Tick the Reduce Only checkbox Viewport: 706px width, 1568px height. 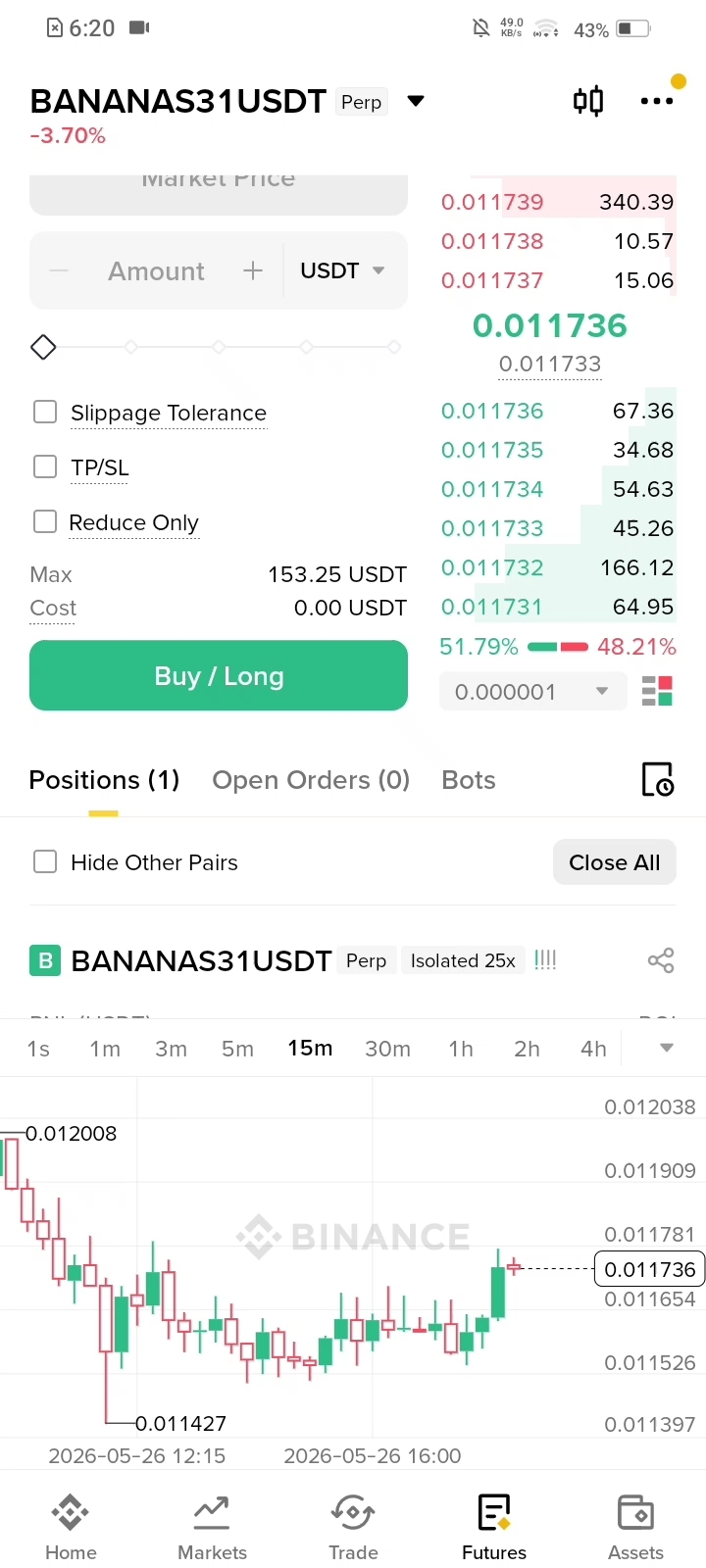[45, 521]
